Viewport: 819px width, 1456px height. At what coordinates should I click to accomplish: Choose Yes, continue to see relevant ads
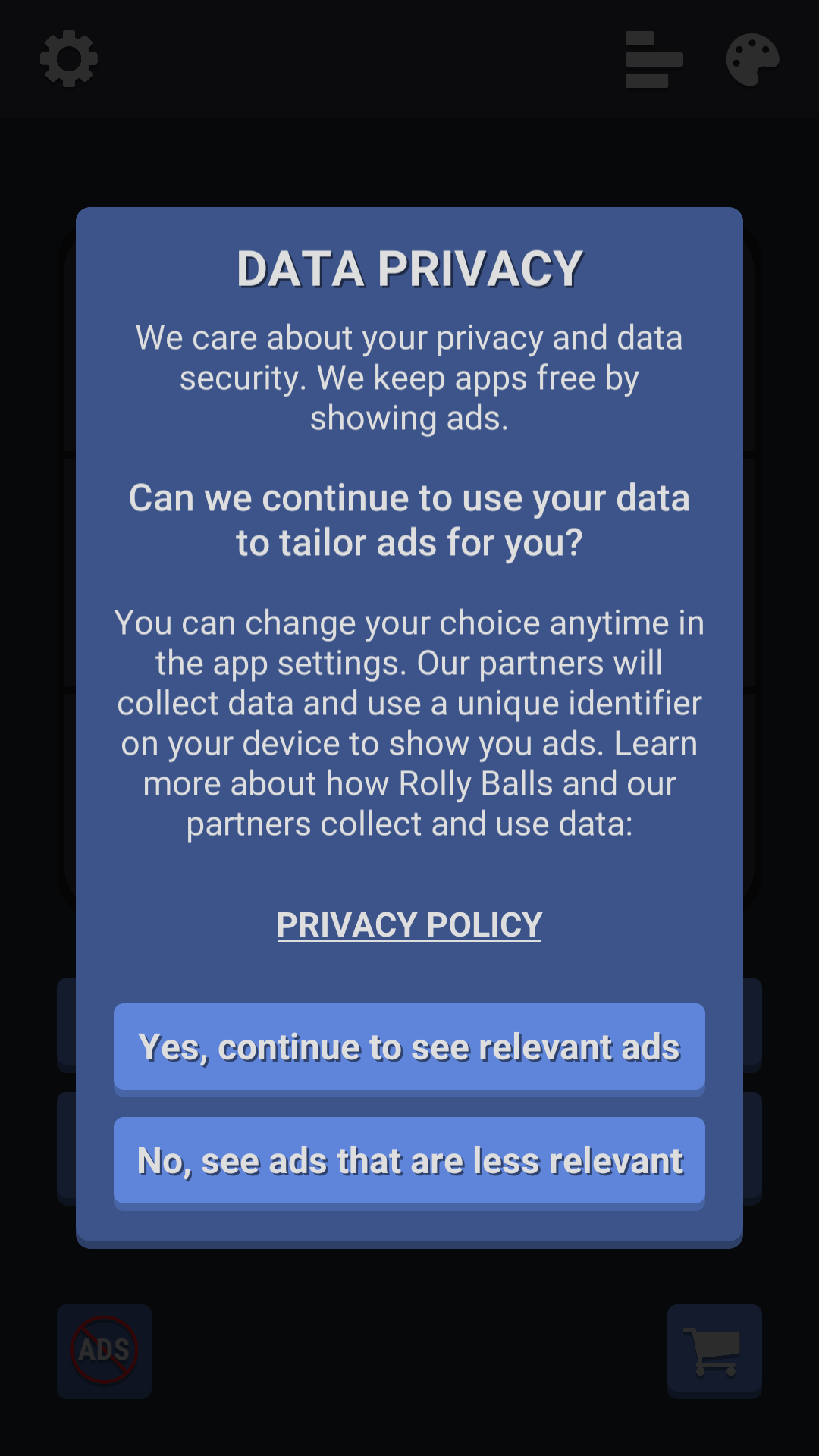[409, 1047]
